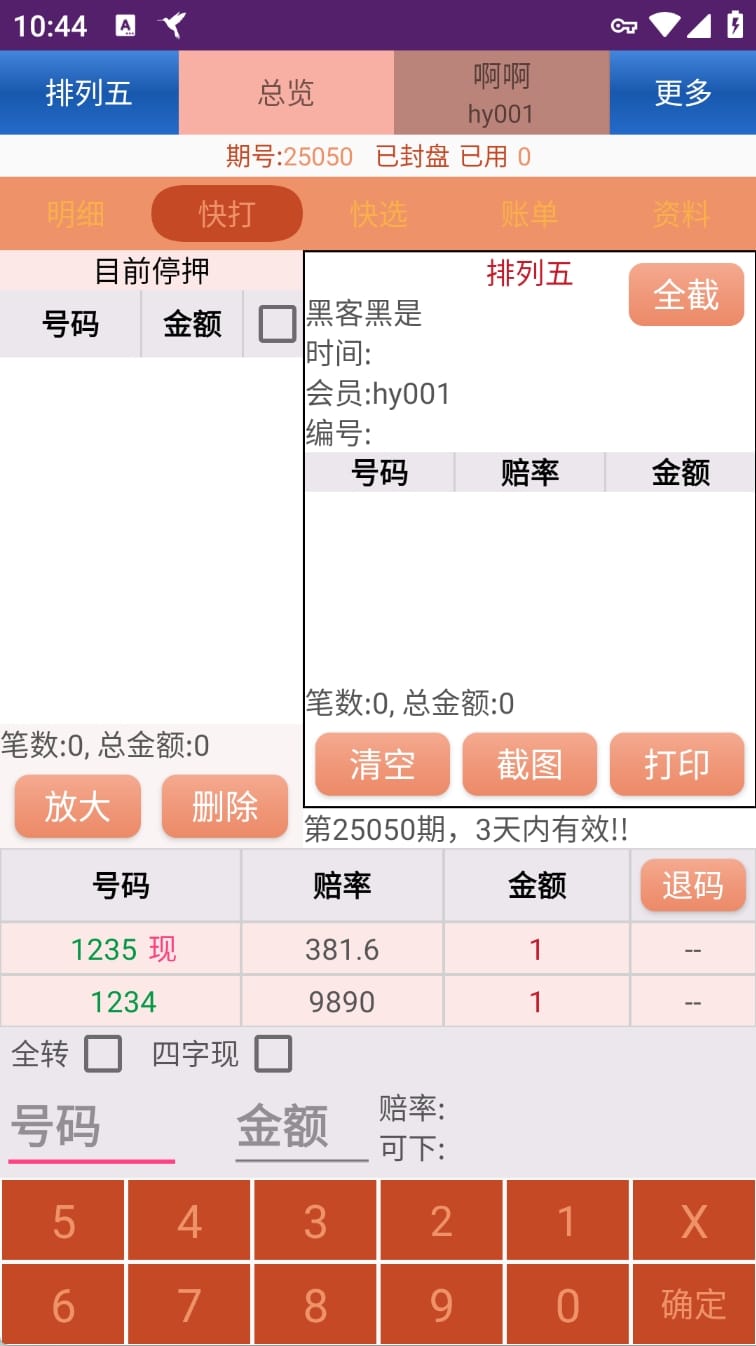Tap the 确定 key on the keypad
The height and width of the screenshot is (1346, 756).
pos(693,1304)
